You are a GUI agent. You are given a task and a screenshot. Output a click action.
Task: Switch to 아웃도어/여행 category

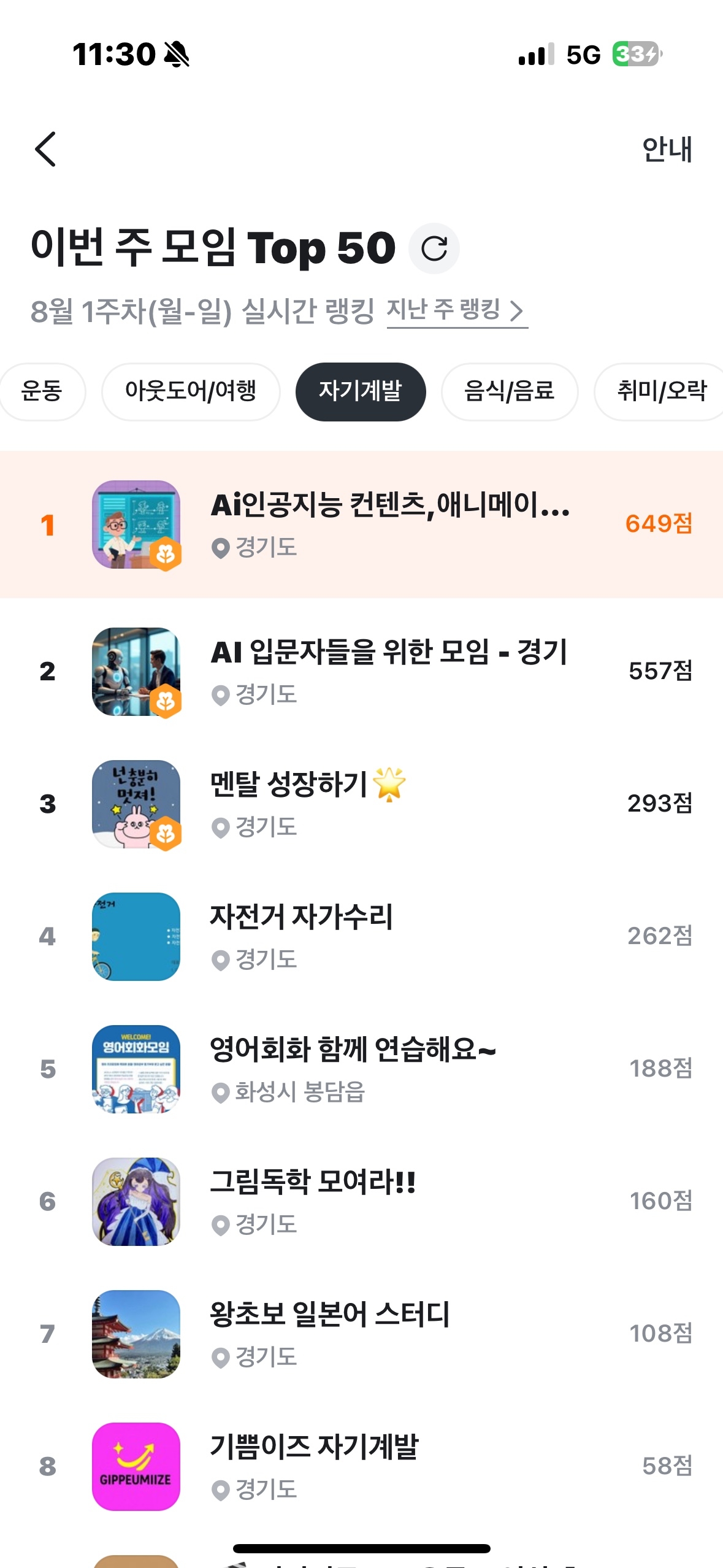click(x=191, y=391)
